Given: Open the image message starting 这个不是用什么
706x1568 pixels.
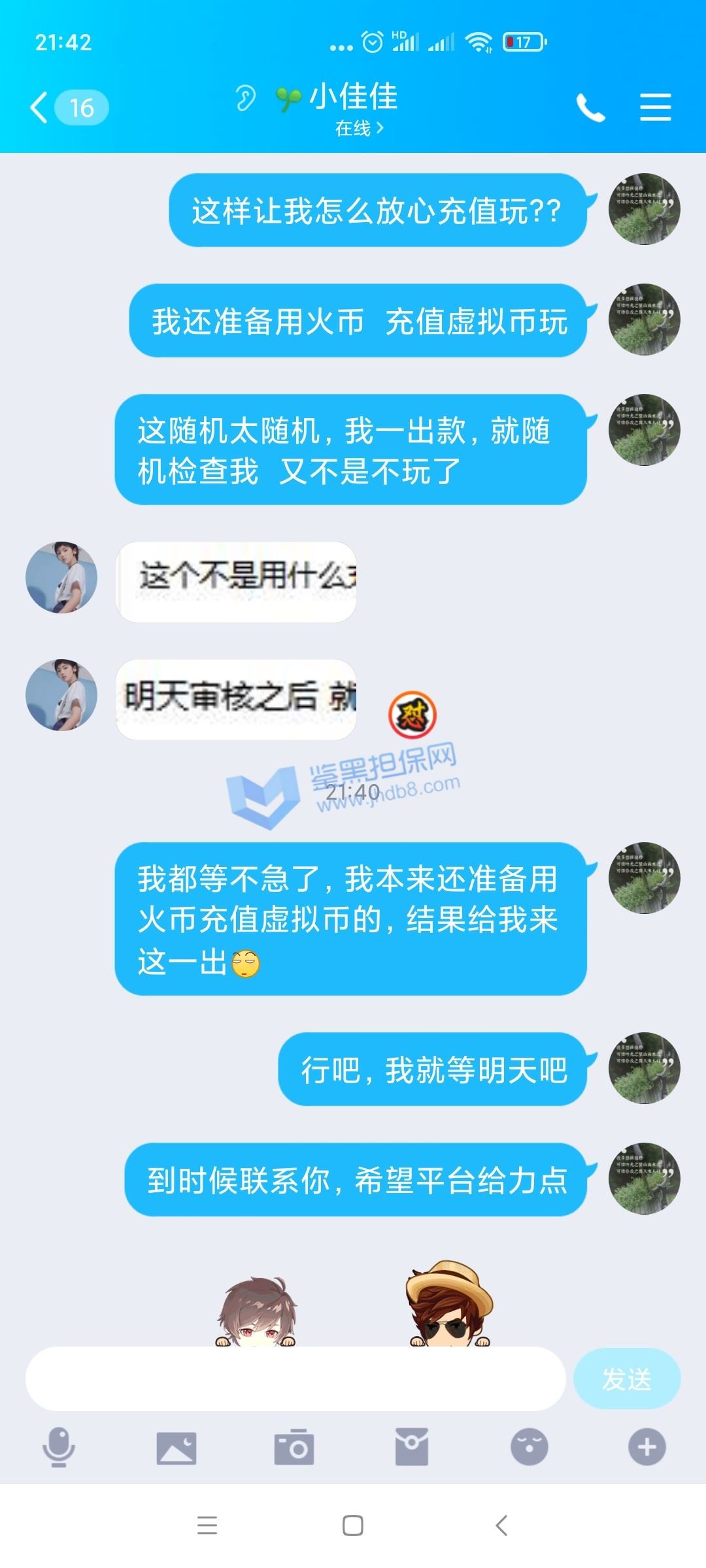Looking at the screenshot, I should pos(236,581).
